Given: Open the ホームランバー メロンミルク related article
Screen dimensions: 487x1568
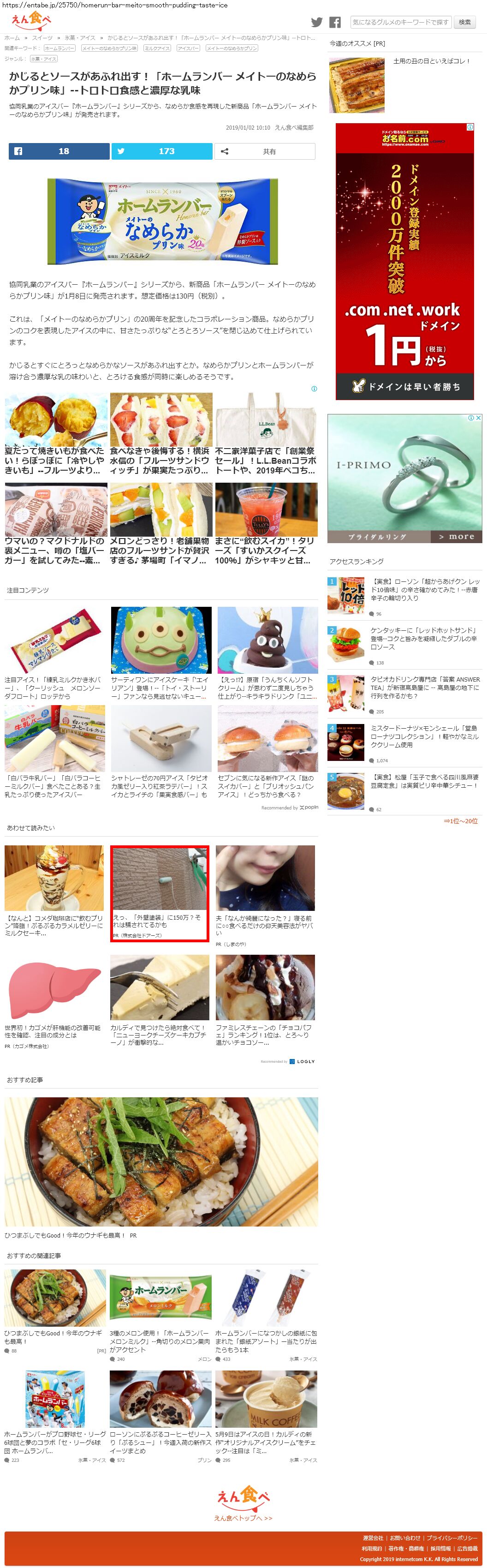Looking at the screenshot, I should pyautogui.click(x=160, y=1341).
